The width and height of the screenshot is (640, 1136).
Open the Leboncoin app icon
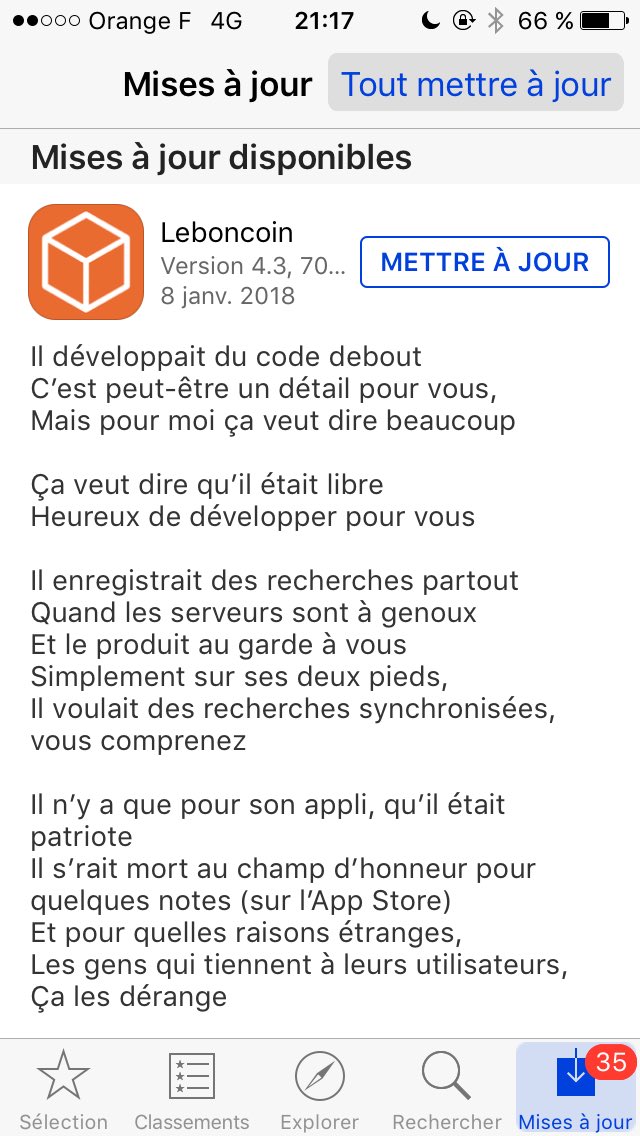[x=86, y=262]
